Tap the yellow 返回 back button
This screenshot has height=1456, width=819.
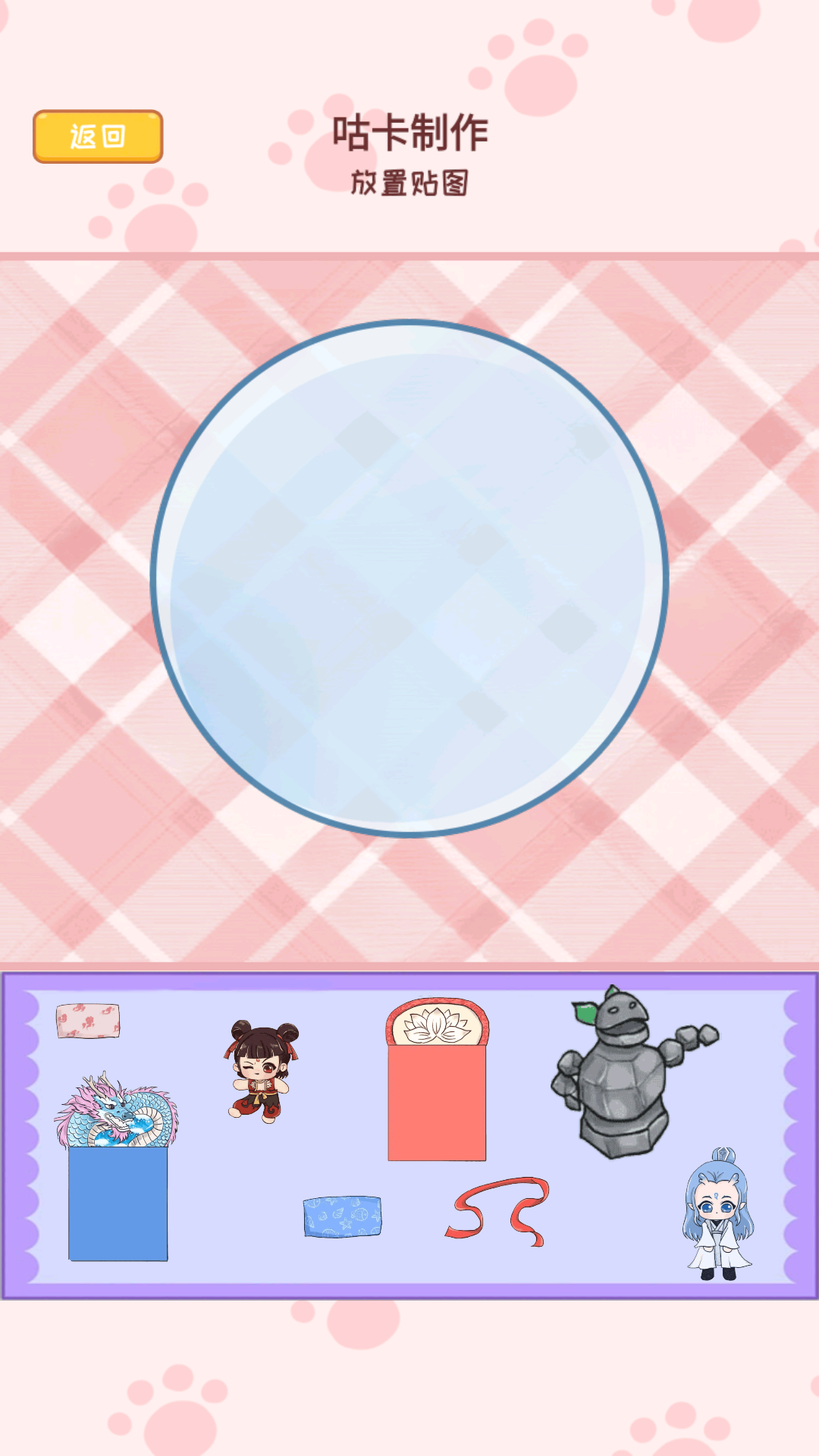[x=98, y=136]
